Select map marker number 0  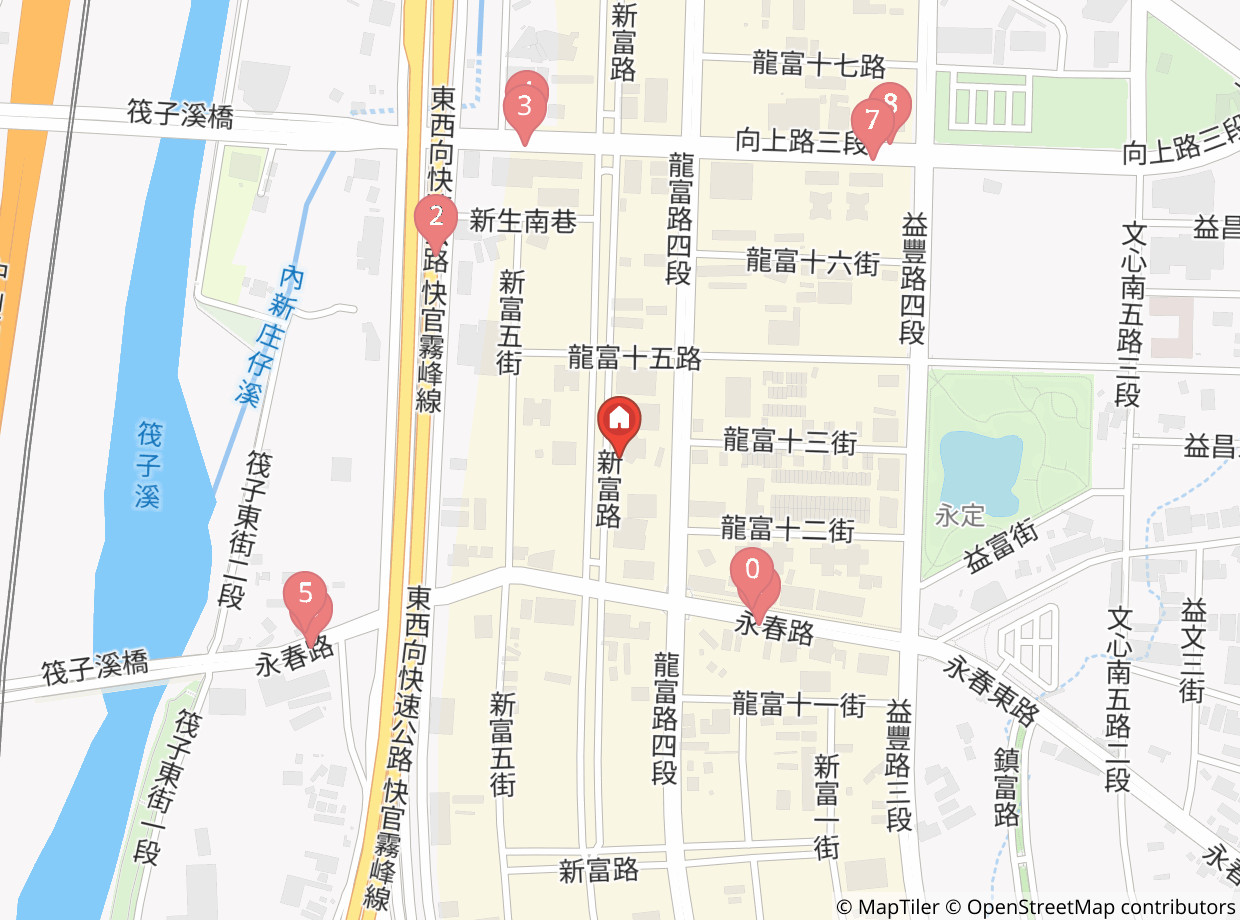(751, 573)
